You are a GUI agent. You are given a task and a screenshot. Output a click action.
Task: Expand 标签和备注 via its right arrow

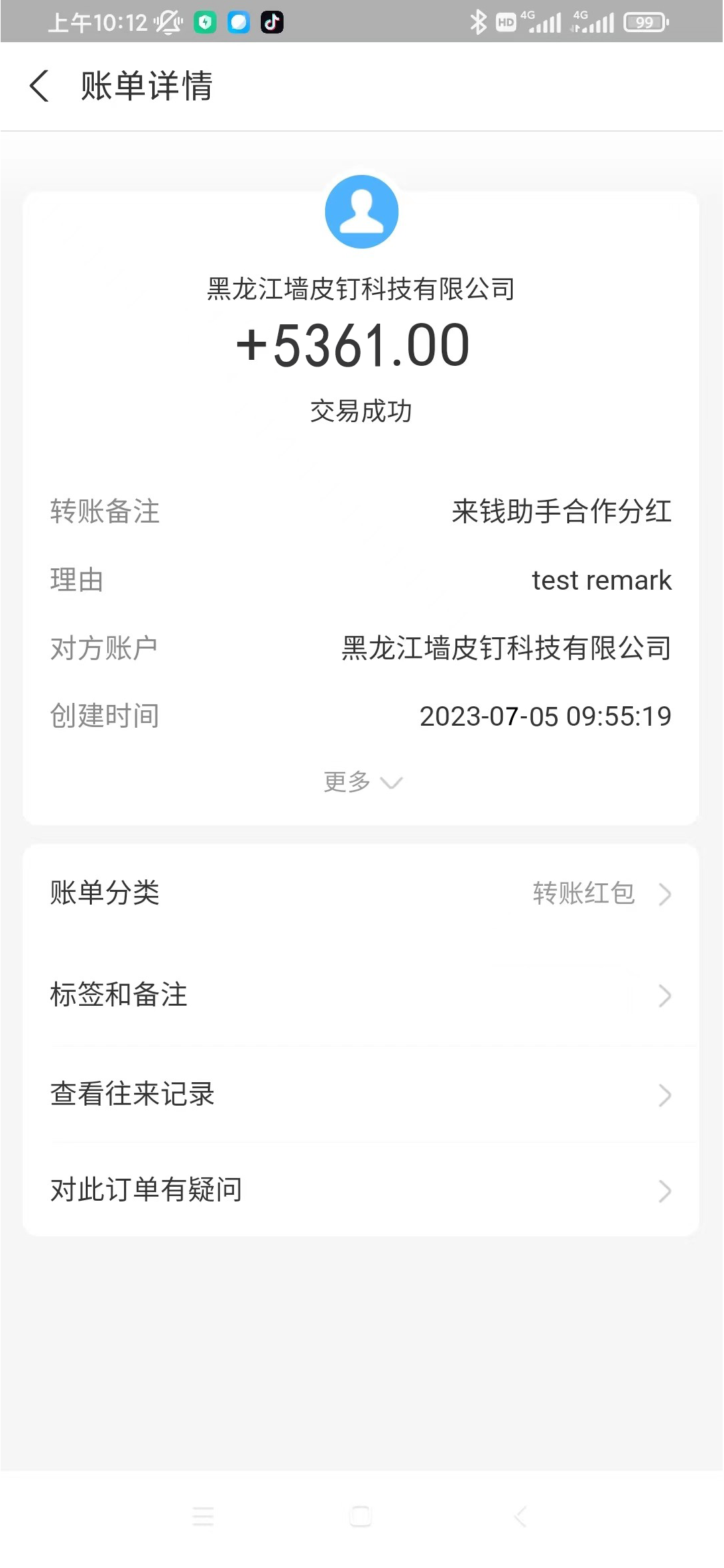coord(664,996)
